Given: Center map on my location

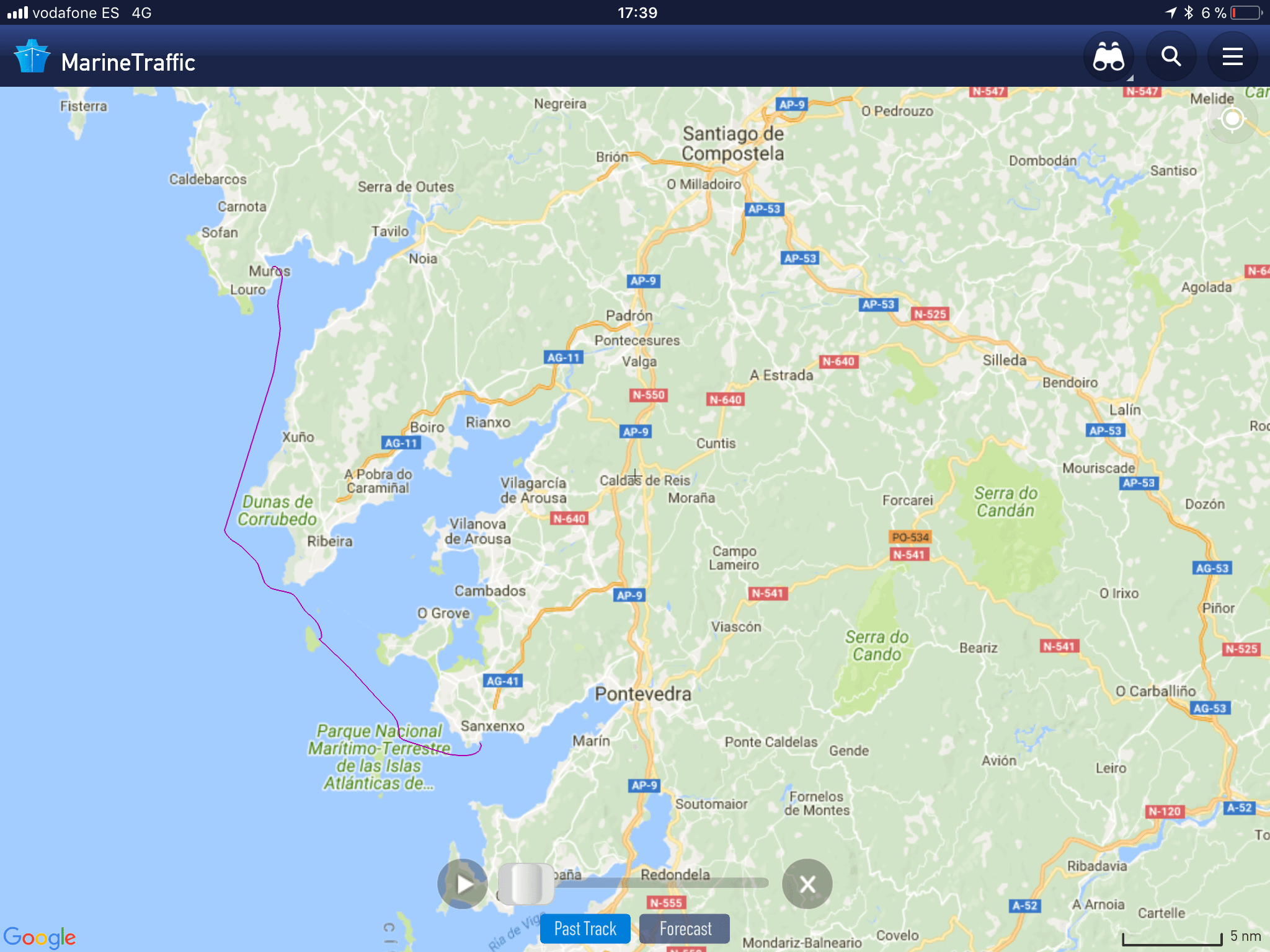Looking at the screenshot, I should pos(1232,118).
